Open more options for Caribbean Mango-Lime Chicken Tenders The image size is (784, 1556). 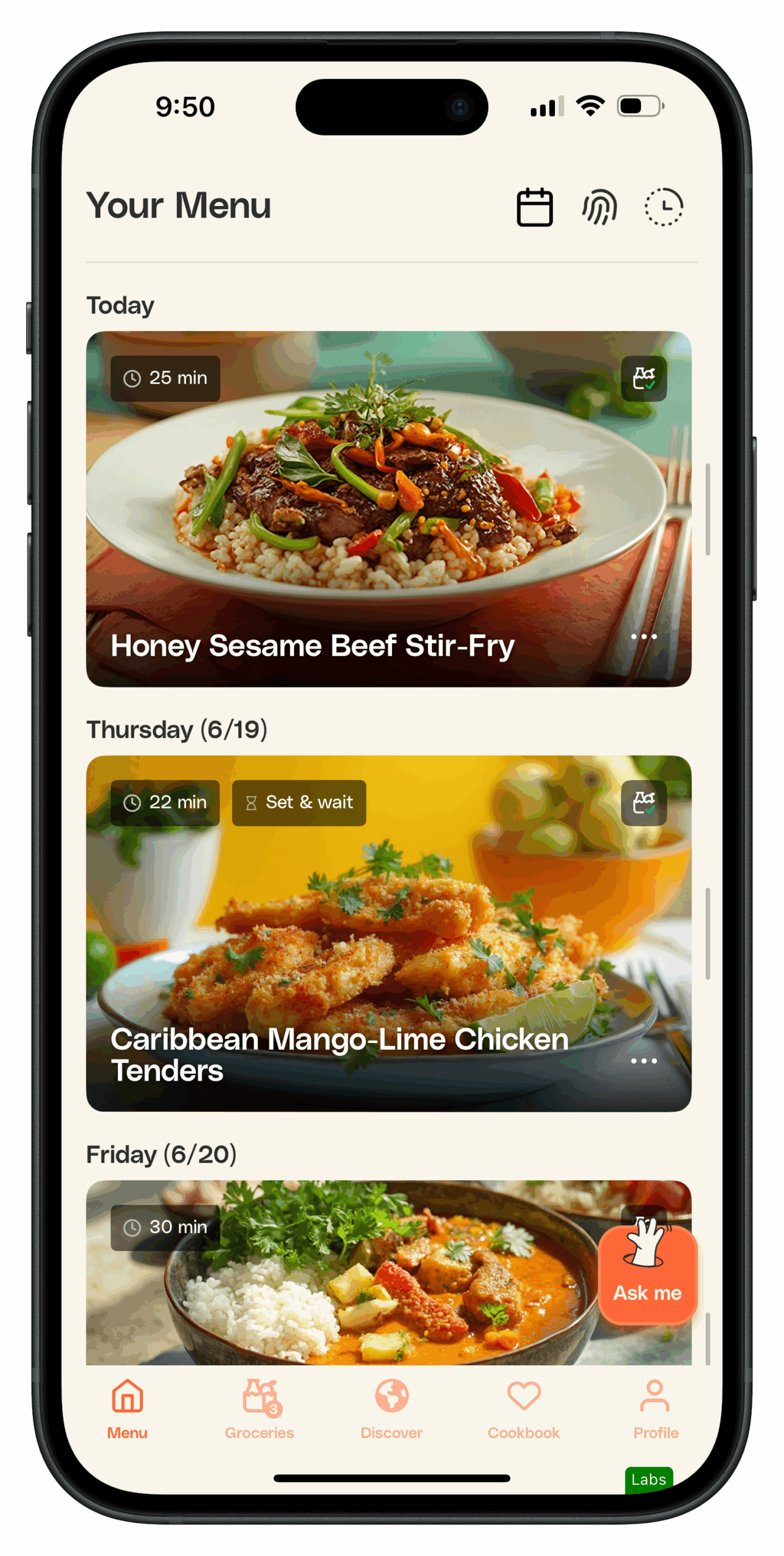click(x=644, y=1061)
